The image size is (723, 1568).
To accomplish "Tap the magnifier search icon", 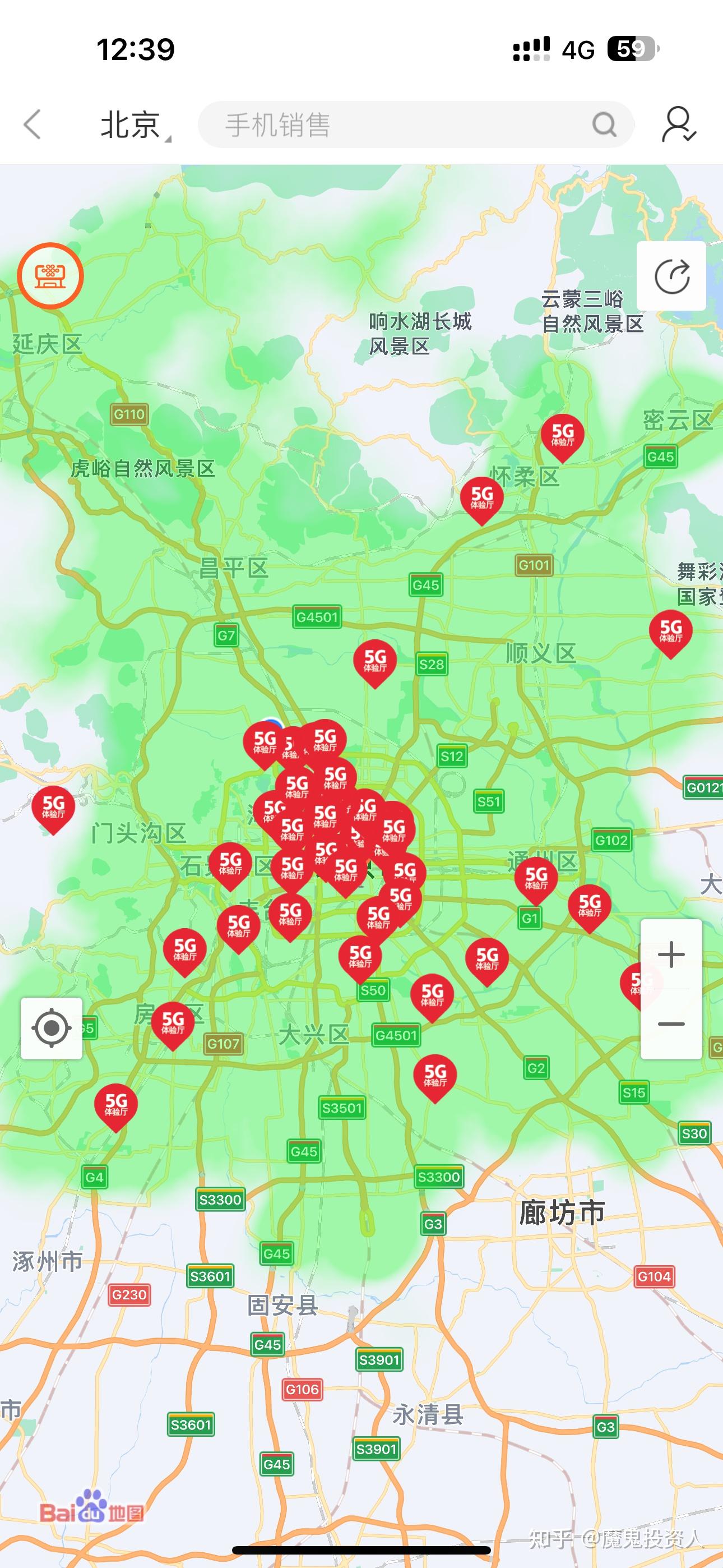I will (x=604, y=125).
